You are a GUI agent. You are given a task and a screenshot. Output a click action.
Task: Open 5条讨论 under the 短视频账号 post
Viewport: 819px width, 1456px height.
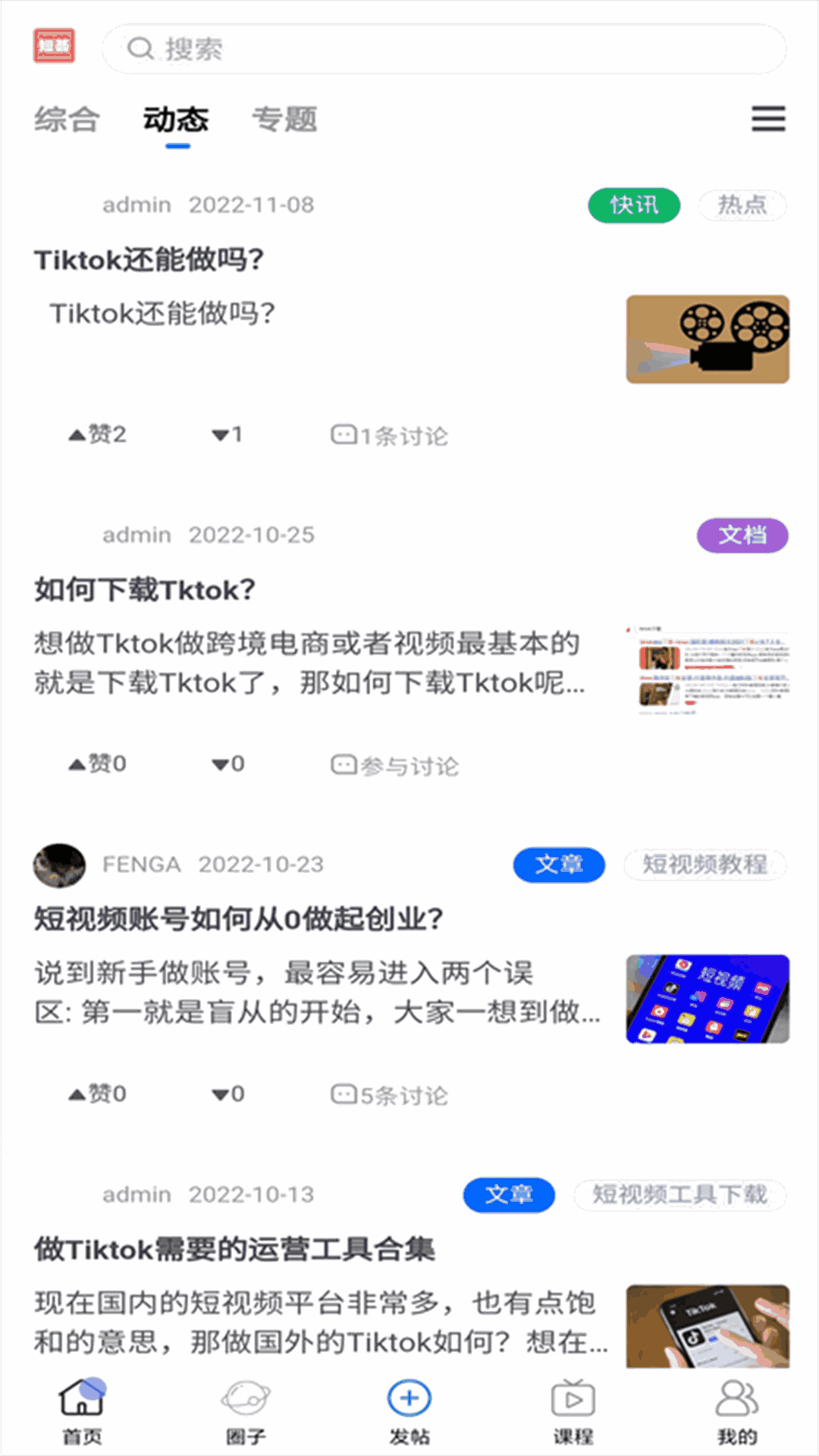coord(390,1095)
